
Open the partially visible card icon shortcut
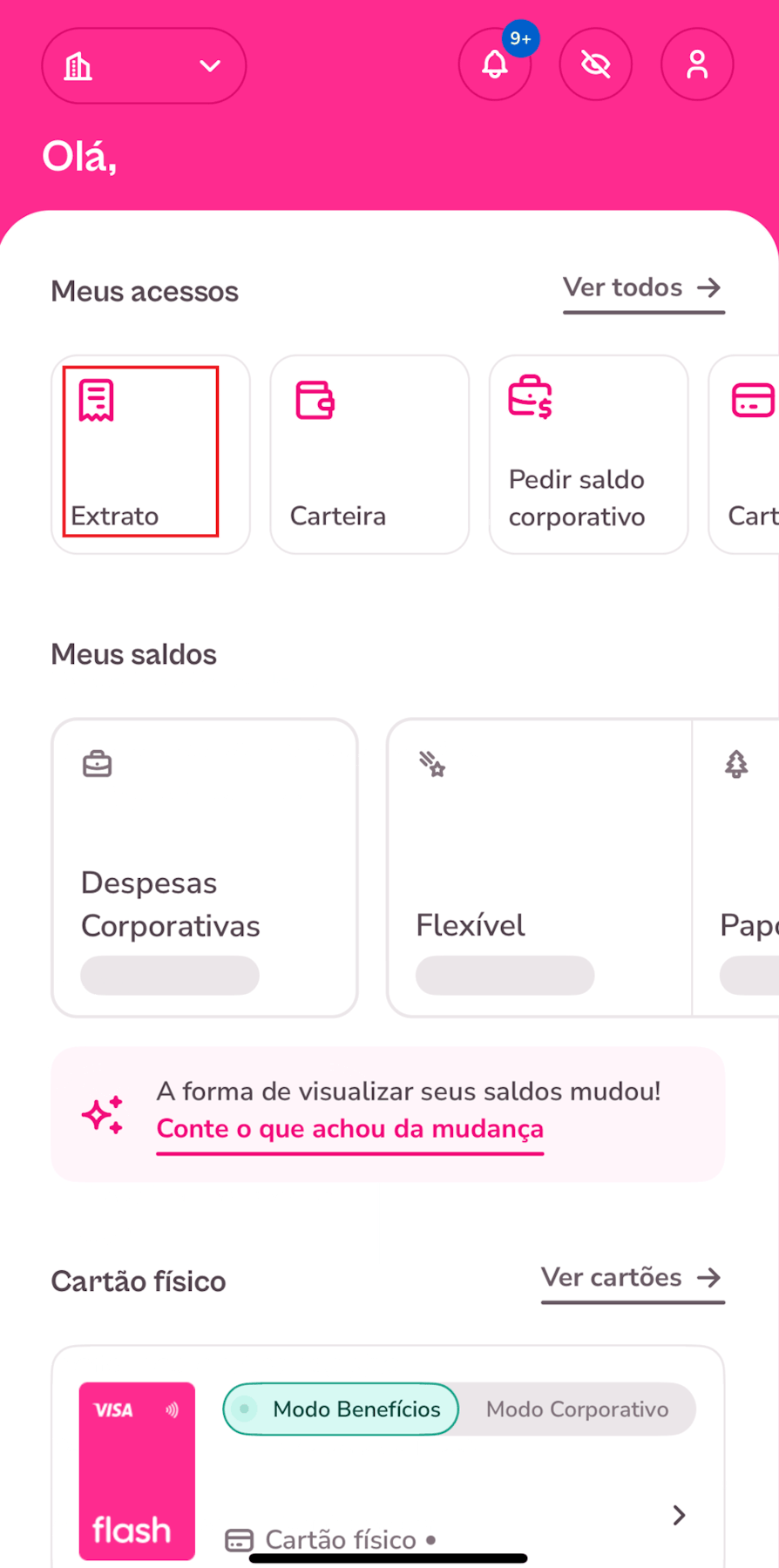click(x=753, y=400)
